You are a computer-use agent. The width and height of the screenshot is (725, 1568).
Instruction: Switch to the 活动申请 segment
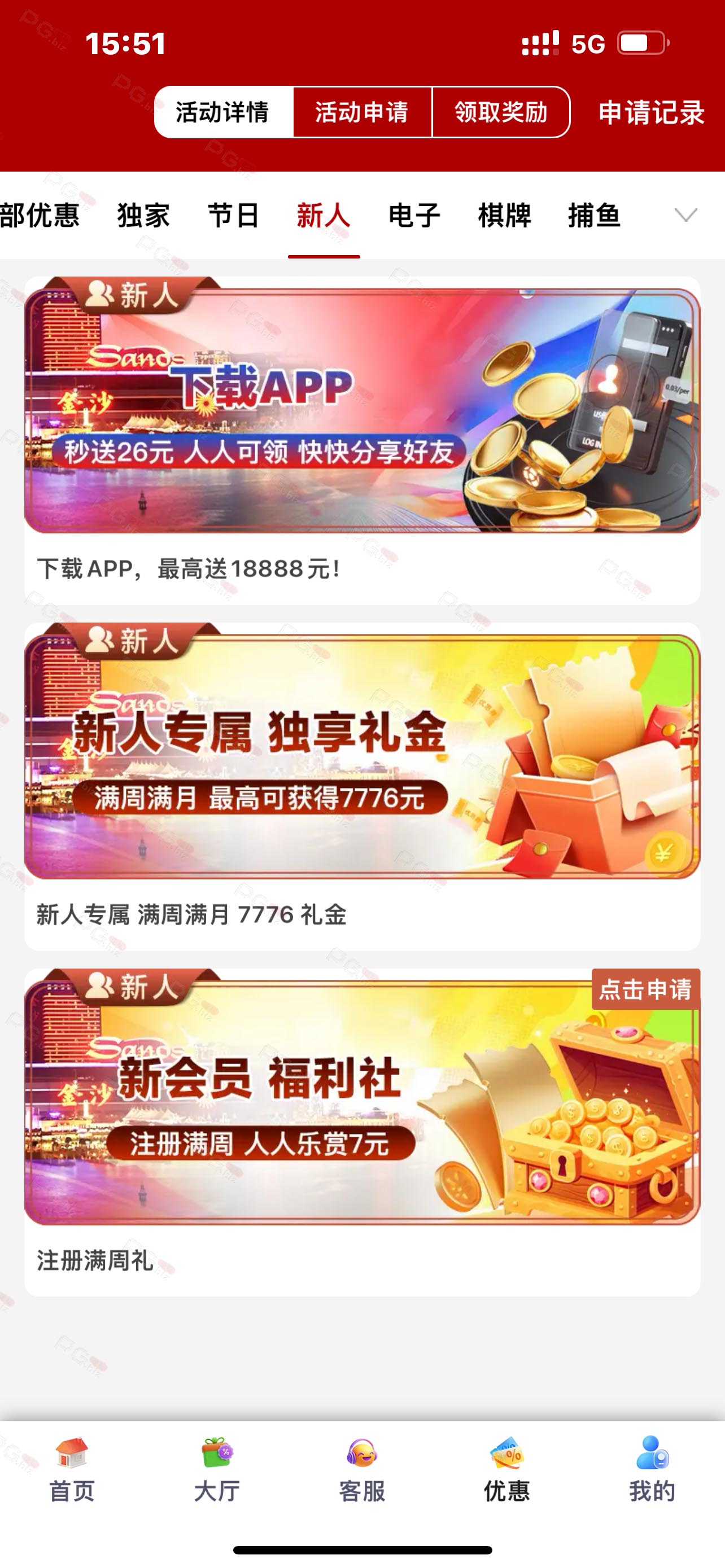[362, 112]
